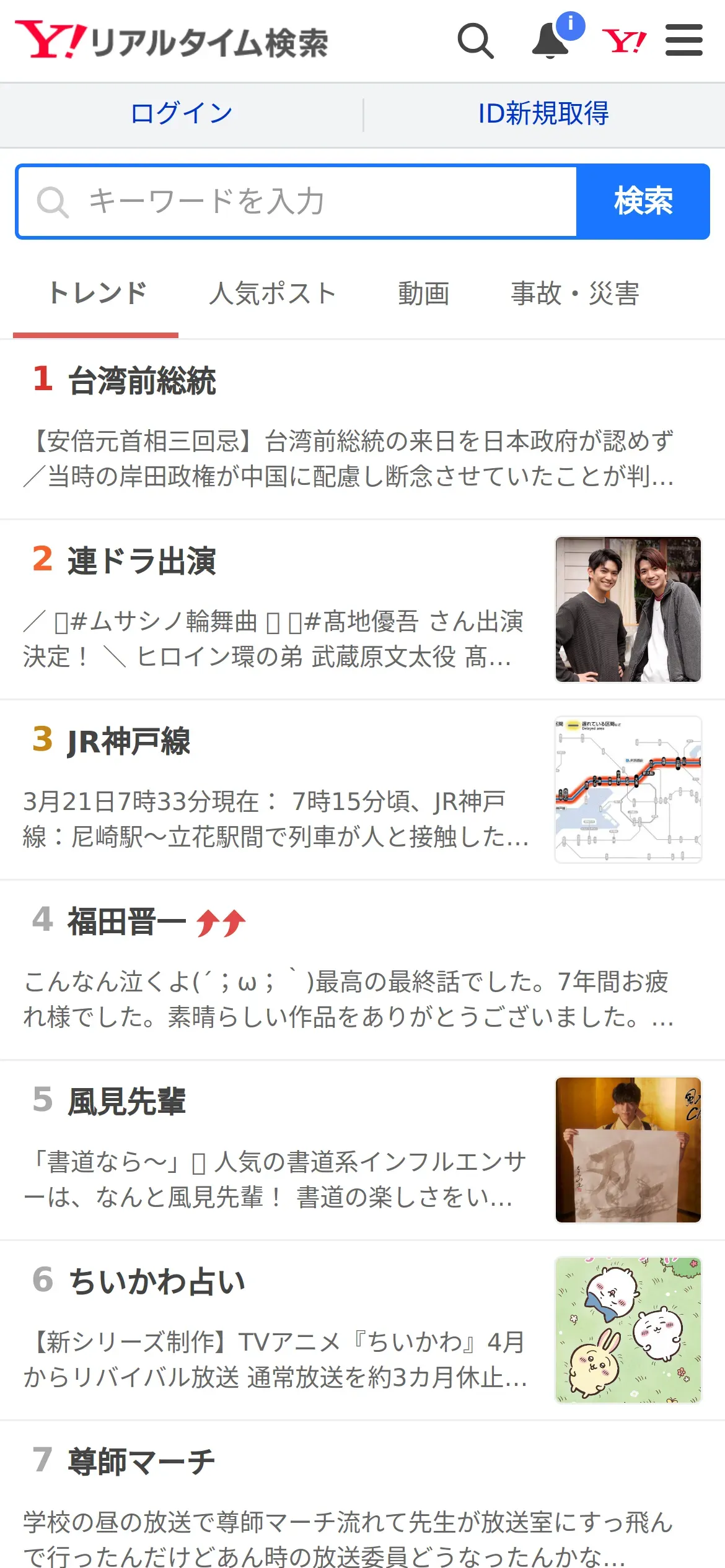View trend #3 JR神戸線
The height and width of the screenshot is (1568, 725).
[129, 741]
